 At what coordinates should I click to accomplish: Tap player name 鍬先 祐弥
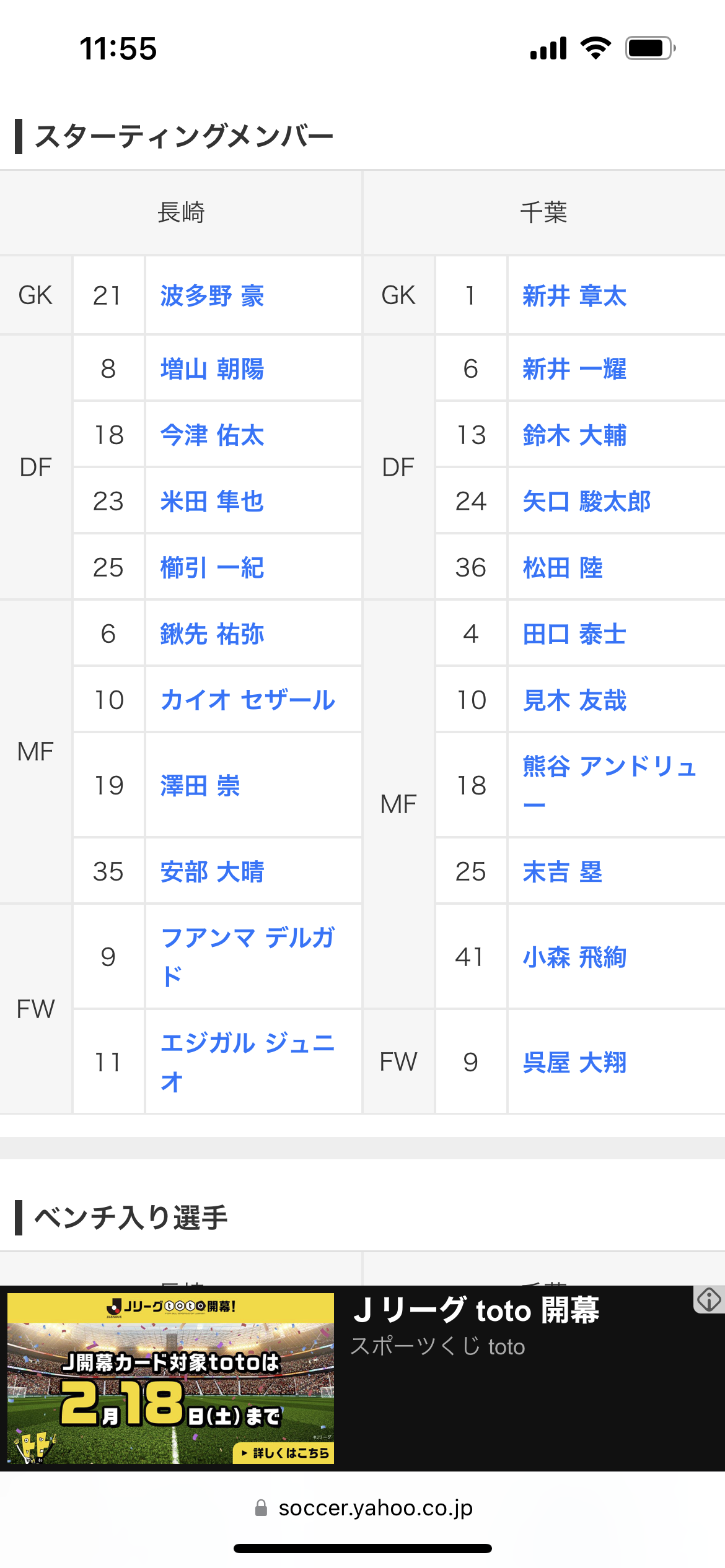click(212, 634)
